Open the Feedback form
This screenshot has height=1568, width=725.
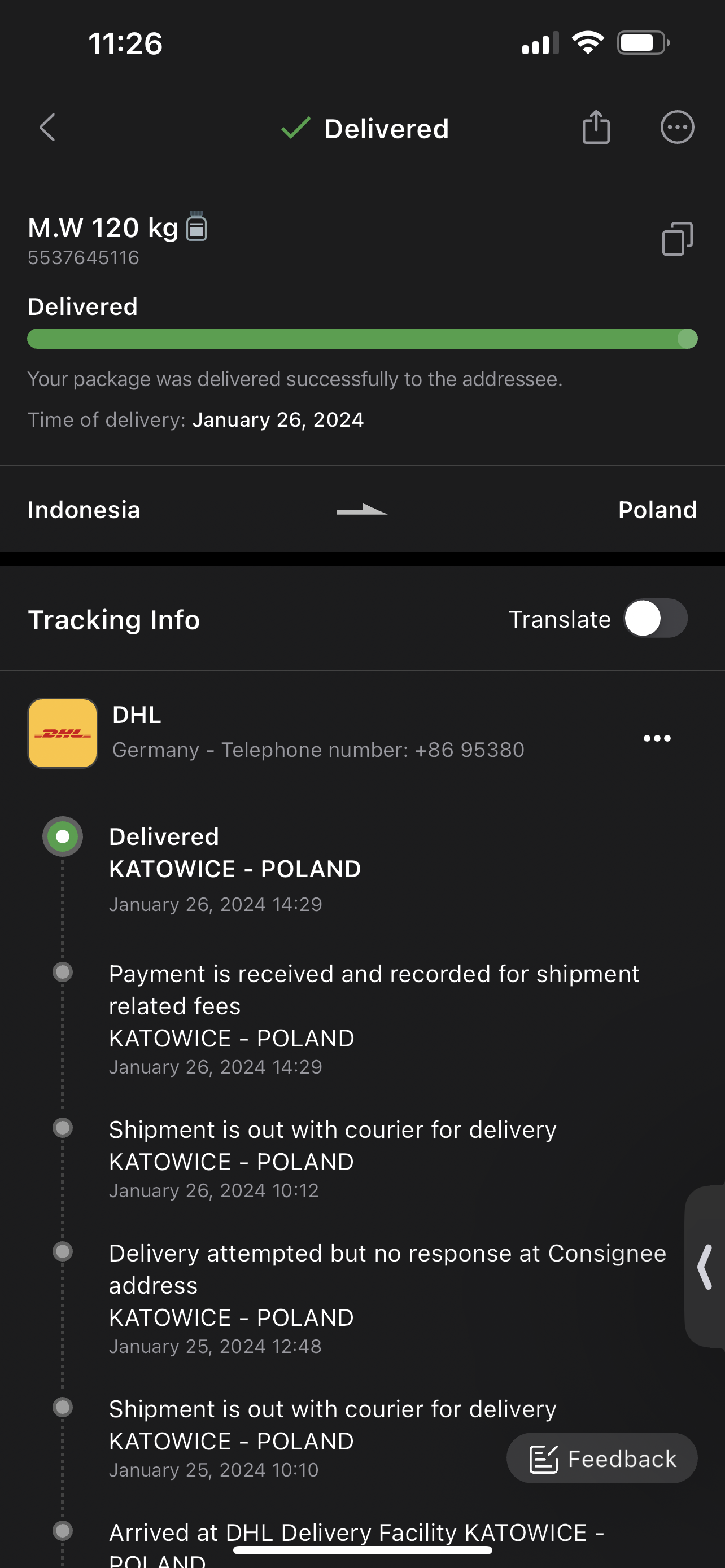pos(601,1458)
